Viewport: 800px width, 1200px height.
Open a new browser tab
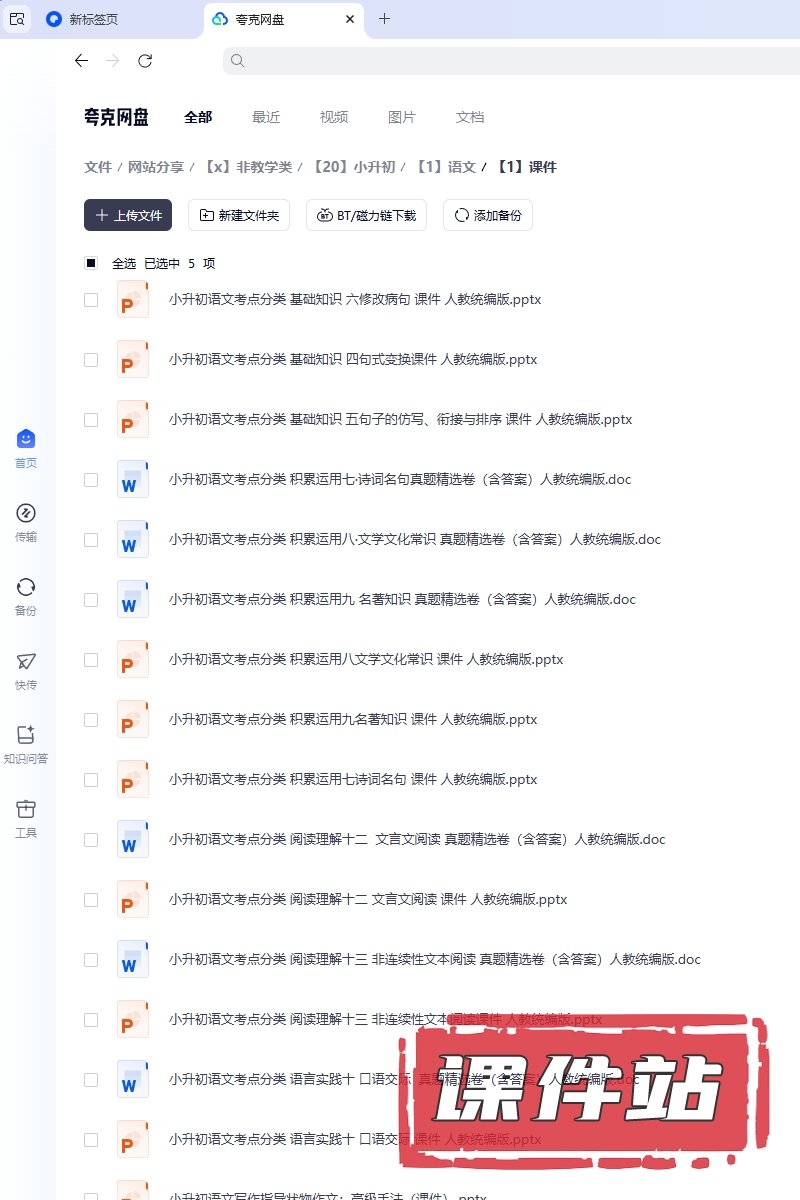click(x=385, y=19)
